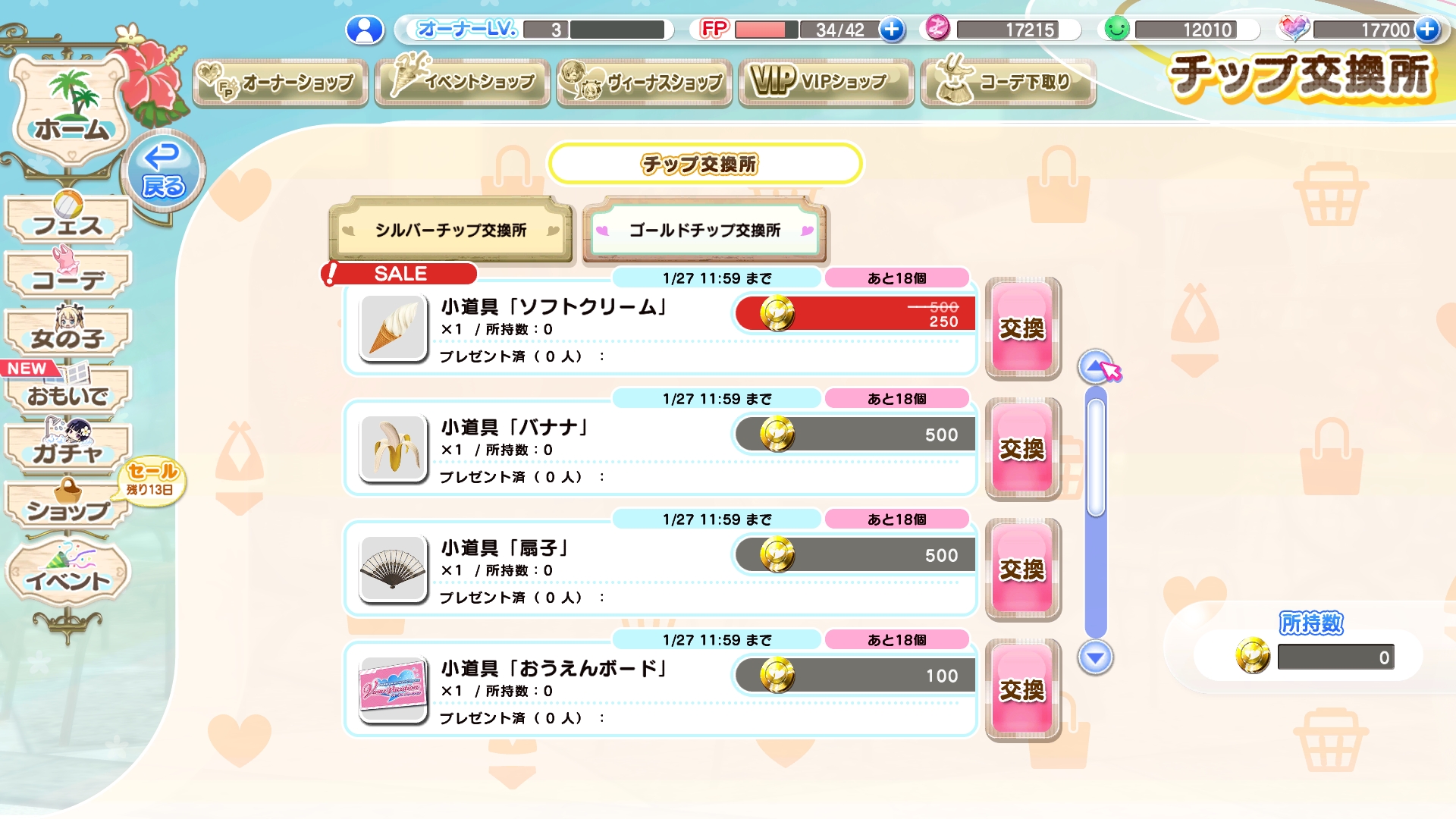Open オーナーショップ tab
Image resolution: width=1456 pixels, height=819 pixels.
(280, 82)
